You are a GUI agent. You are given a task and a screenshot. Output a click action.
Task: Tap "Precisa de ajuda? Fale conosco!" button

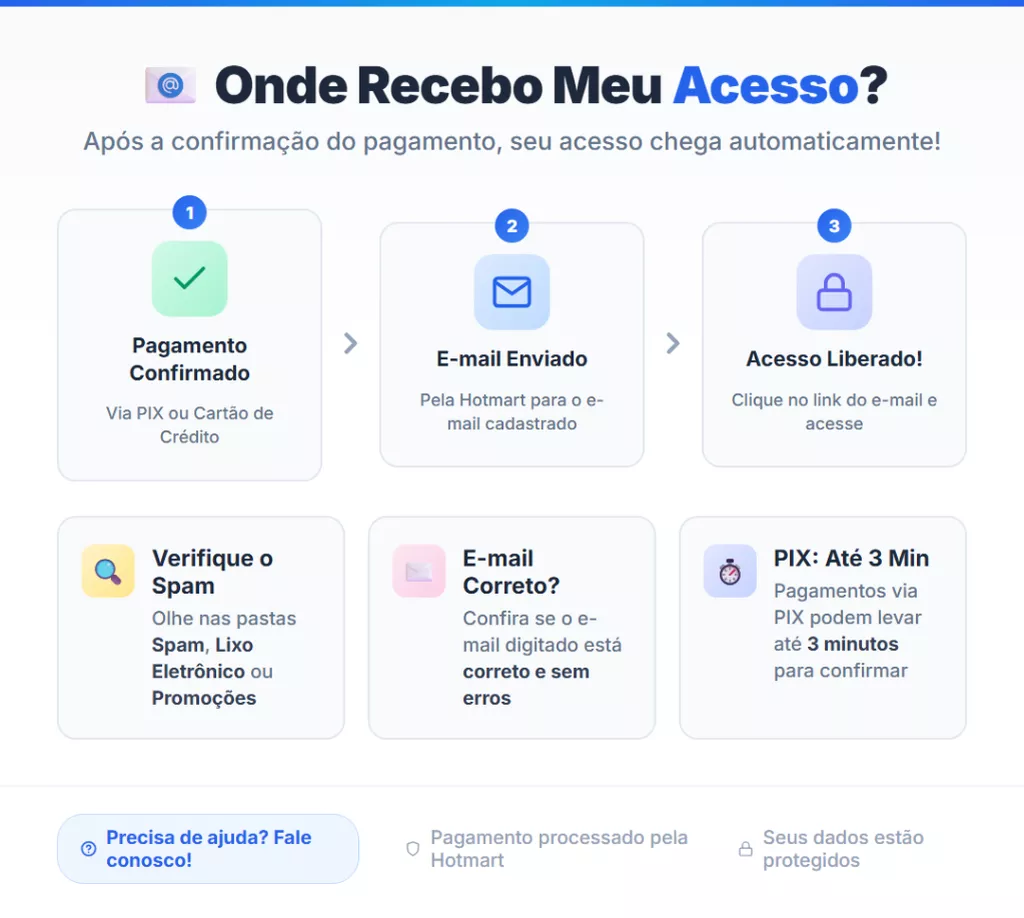(208, 848)
